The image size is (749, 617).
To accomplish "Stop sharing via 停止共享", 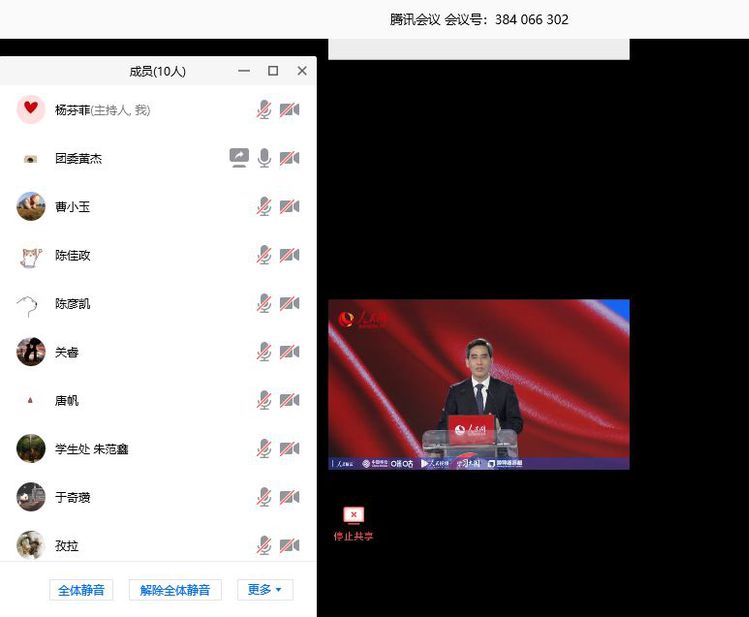I will click(x=353, y=523).
